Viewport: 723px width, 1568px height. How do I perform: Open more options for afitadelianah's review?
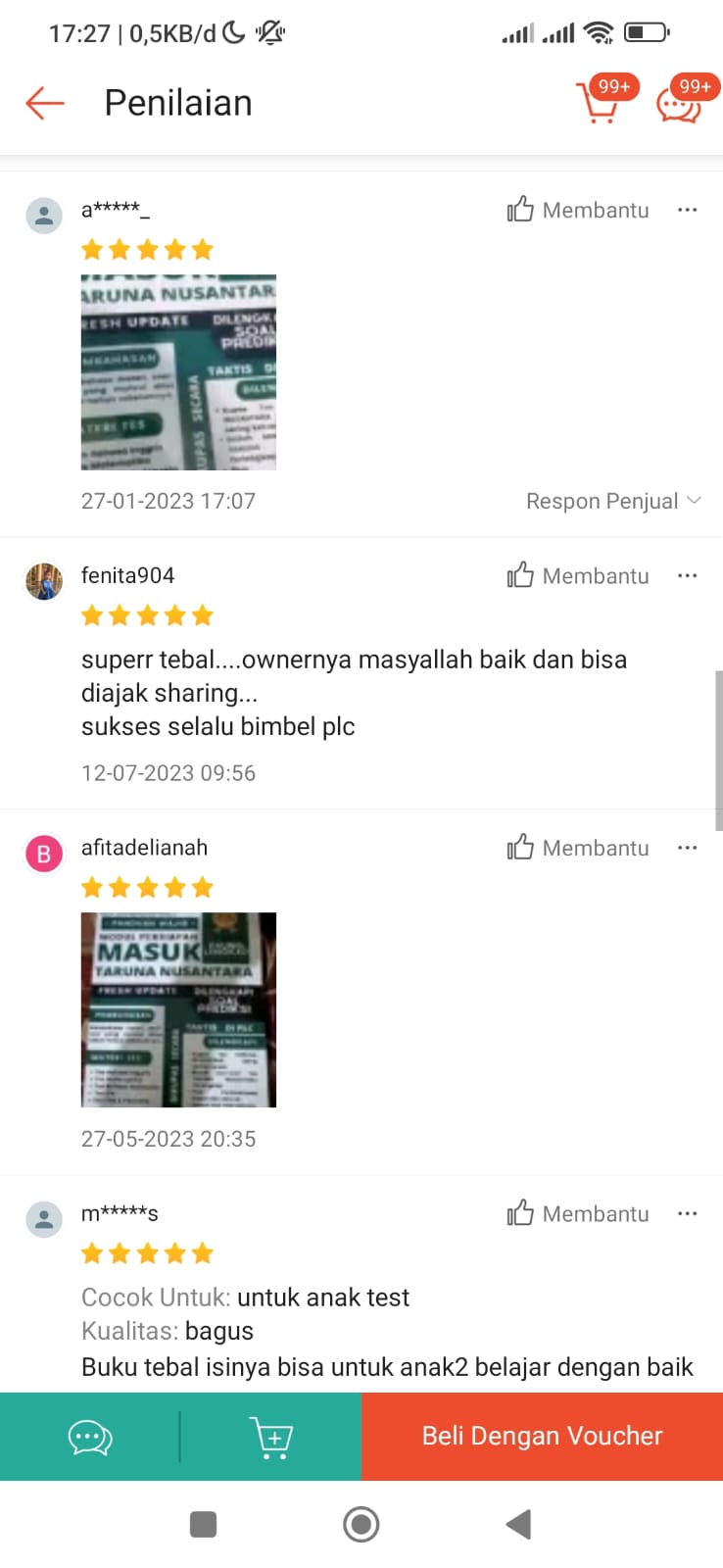687,848
